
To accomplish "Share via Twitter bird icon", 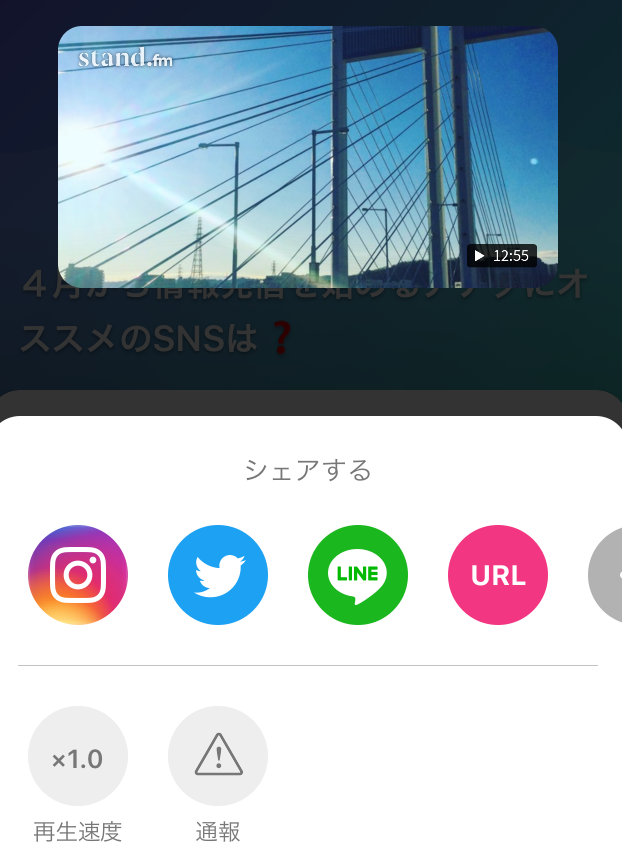I will [x=218, y=575].
